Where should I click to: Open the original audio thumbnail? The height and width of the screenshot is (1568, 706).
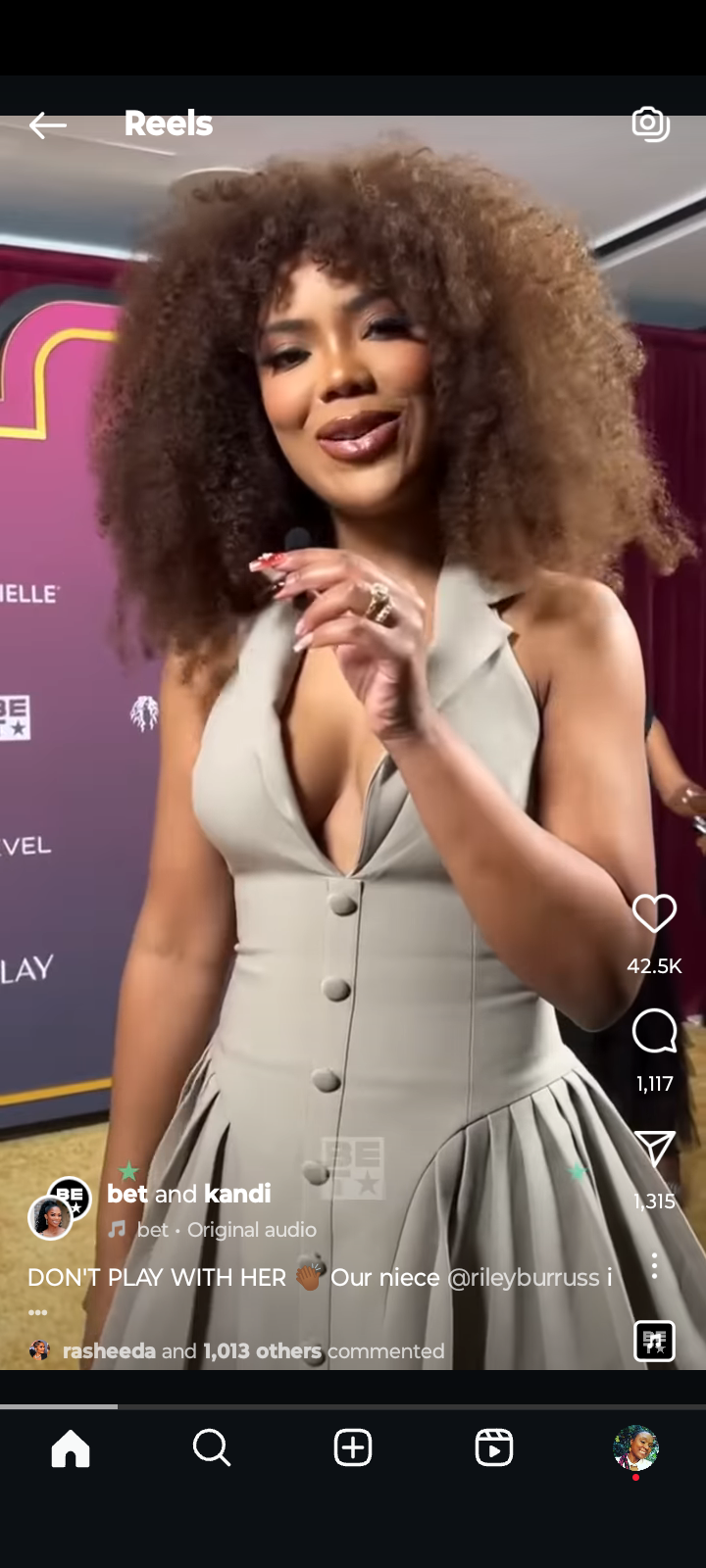pyautogui.click(x=654, y=1341)
